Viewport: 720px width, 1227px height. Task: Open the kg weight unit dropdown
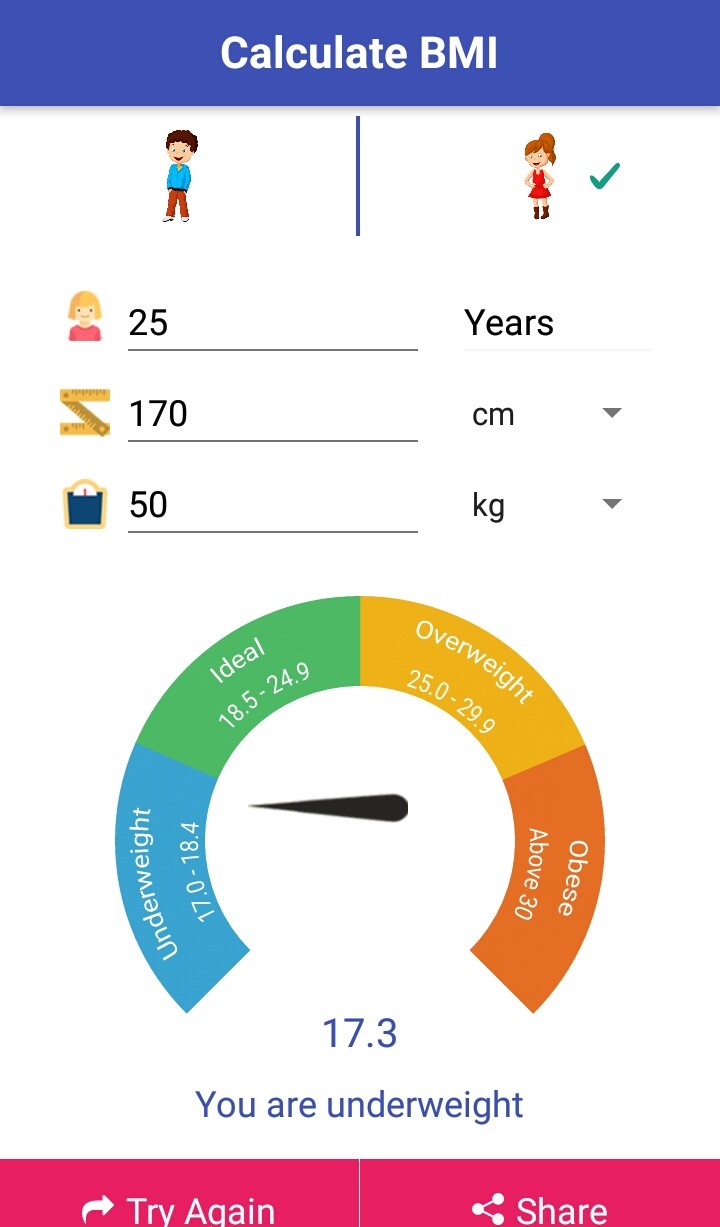[x=547, y=505]
